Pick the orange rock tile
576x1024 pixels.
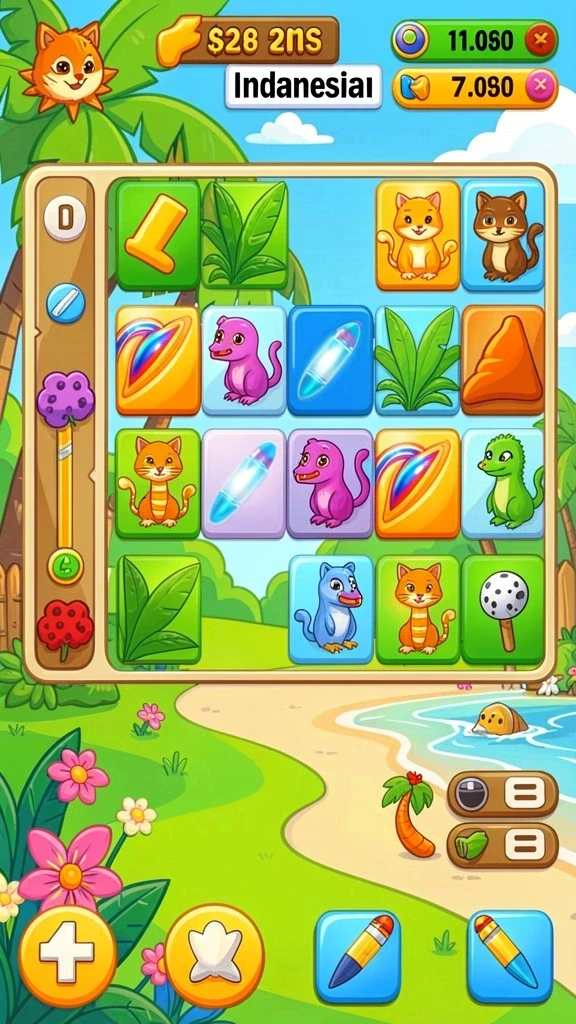(x=503, y=360)
